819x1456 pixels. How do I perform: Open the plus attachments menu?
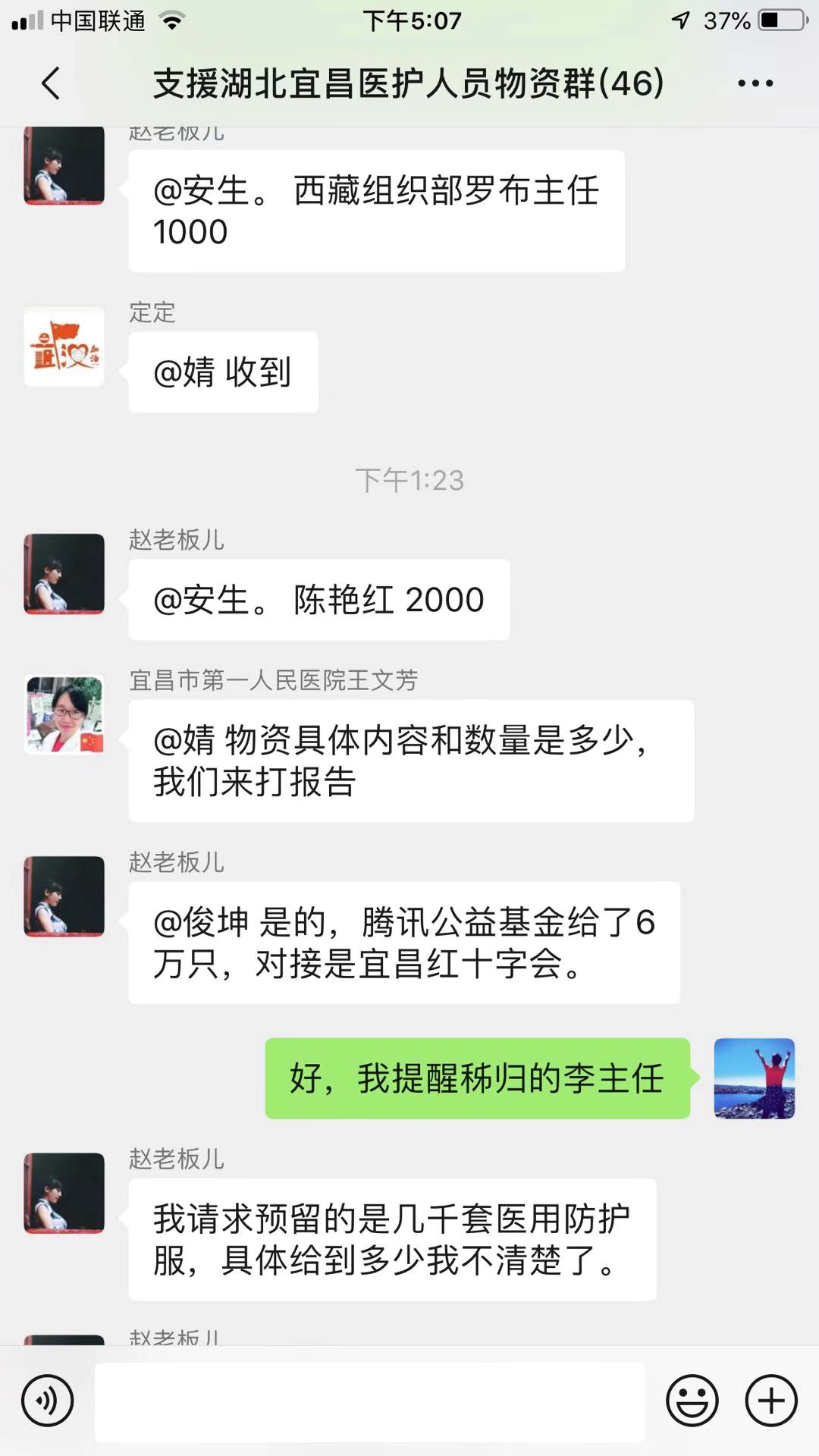(771, 1401)
